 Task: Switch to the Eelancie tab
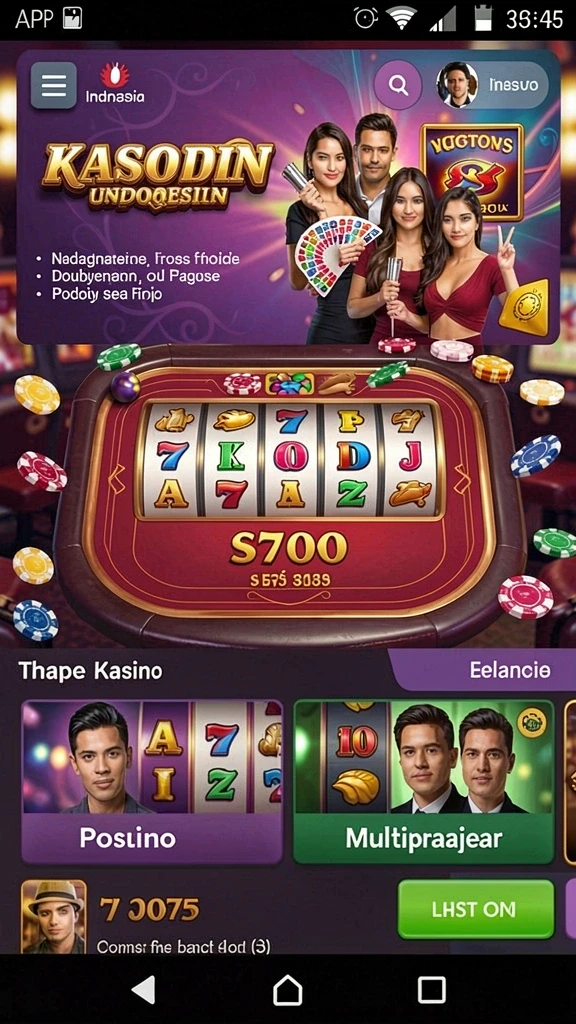(482, 670)
